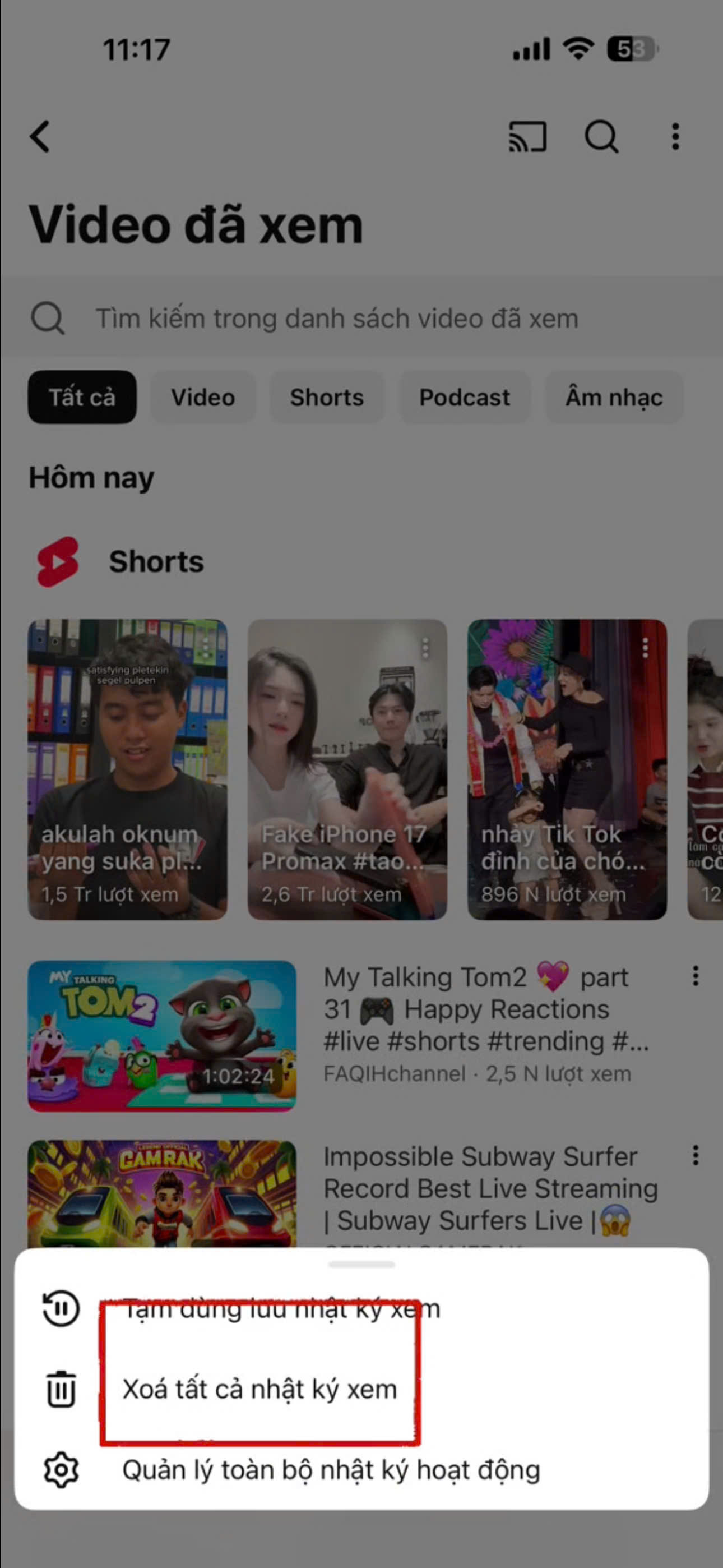Viewport: 723px width, 1568px height.
Task: Filter by the Podcast chip
Action: [465, 397]
